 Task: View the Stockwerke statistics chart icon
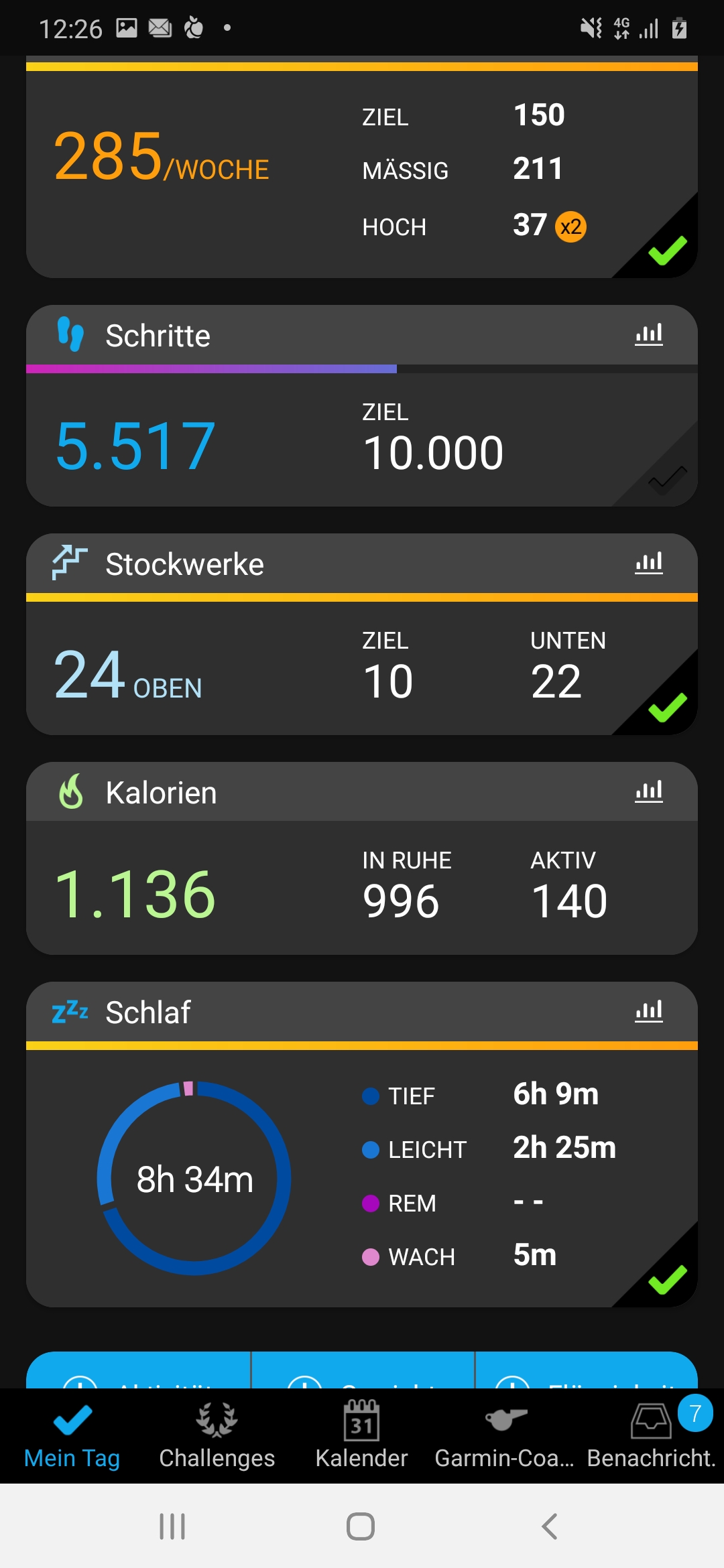tap(648, 563)
